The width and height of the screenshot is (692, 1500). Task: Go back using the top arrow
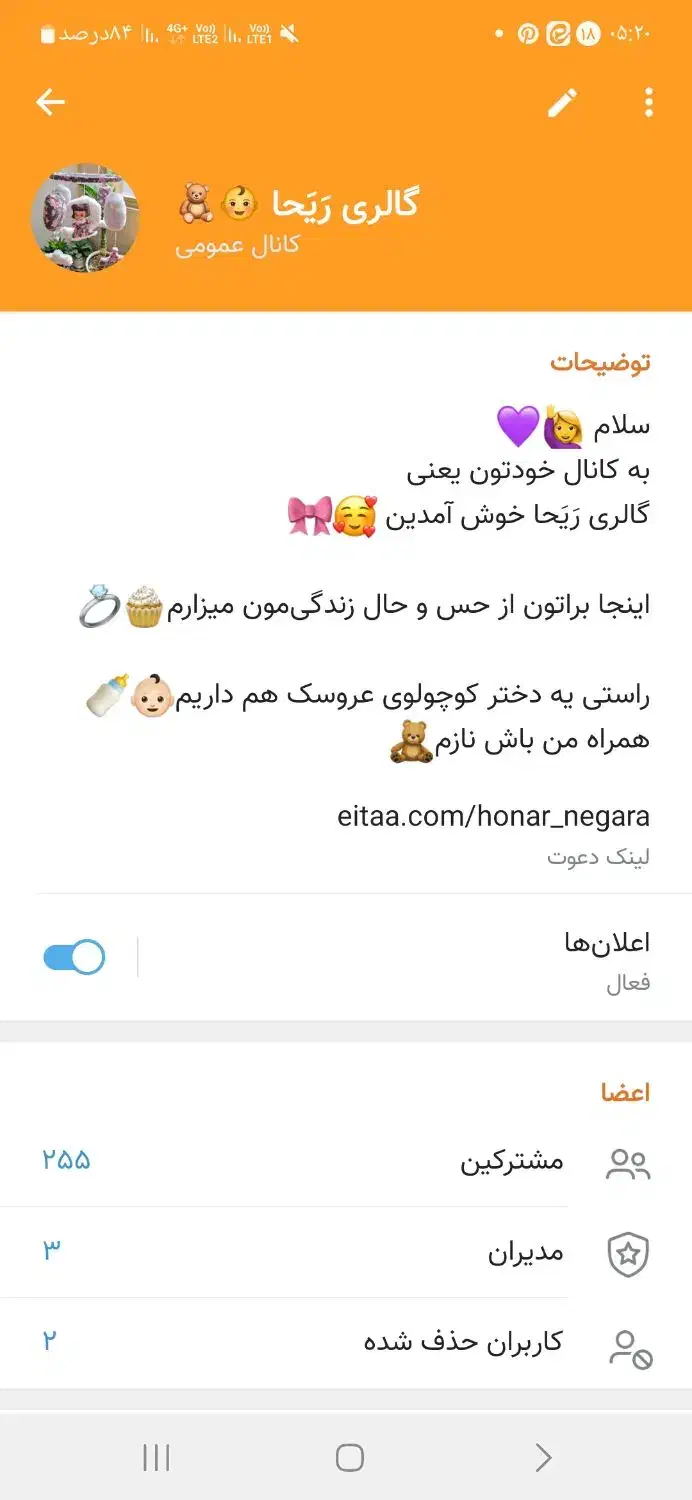pyautogui.click(x=50, y=102)
